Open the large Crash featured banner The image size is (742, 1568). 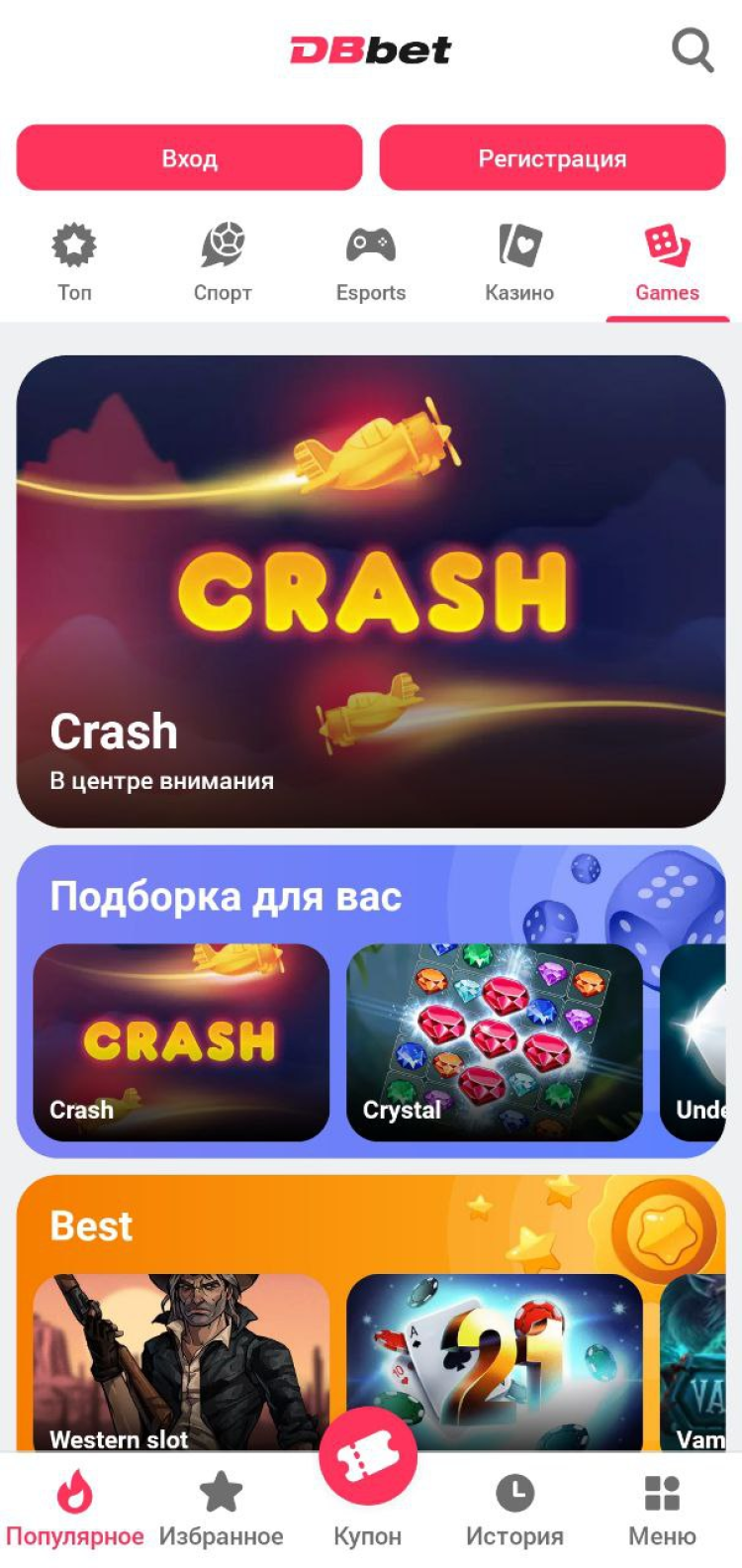(371, 591)
